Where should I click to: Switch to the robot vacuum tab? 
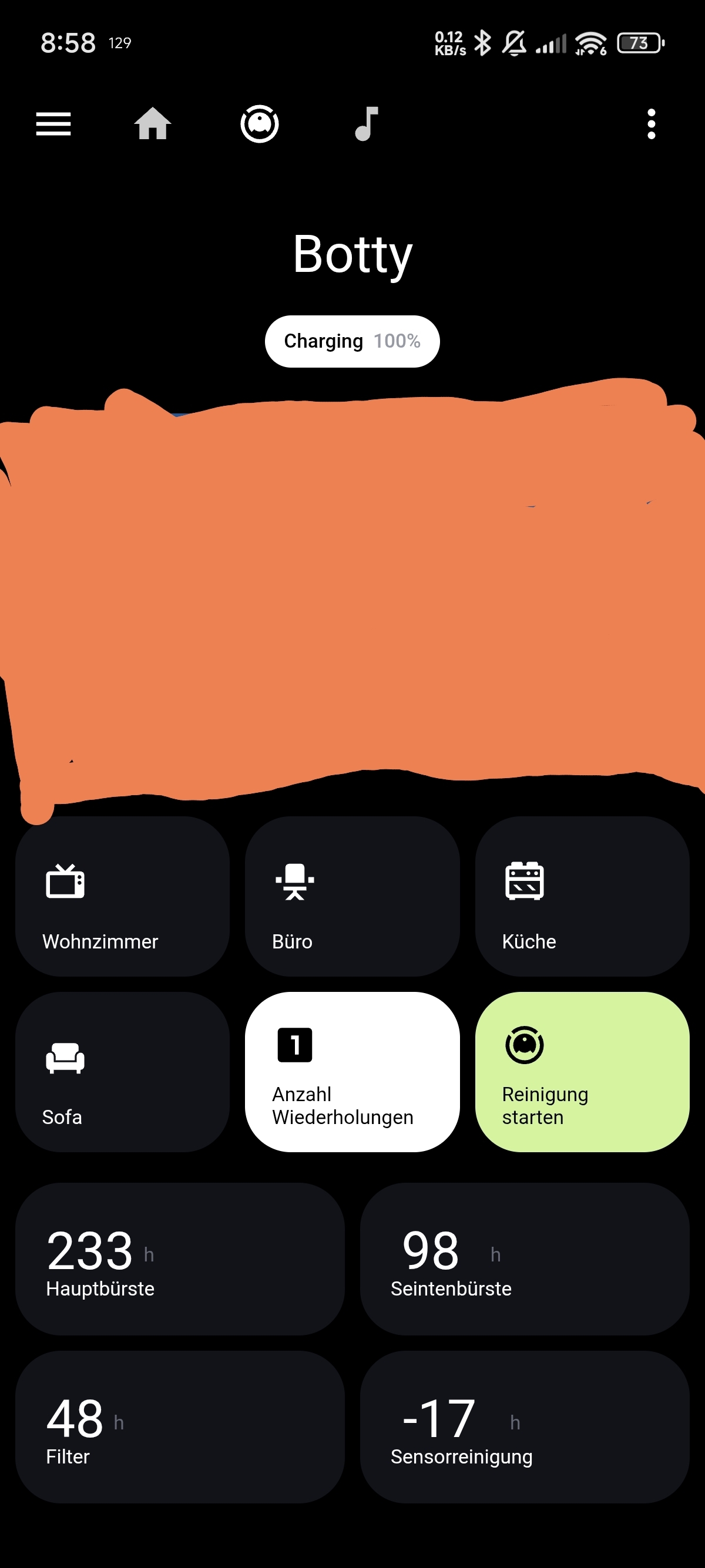tap(259, 124)
